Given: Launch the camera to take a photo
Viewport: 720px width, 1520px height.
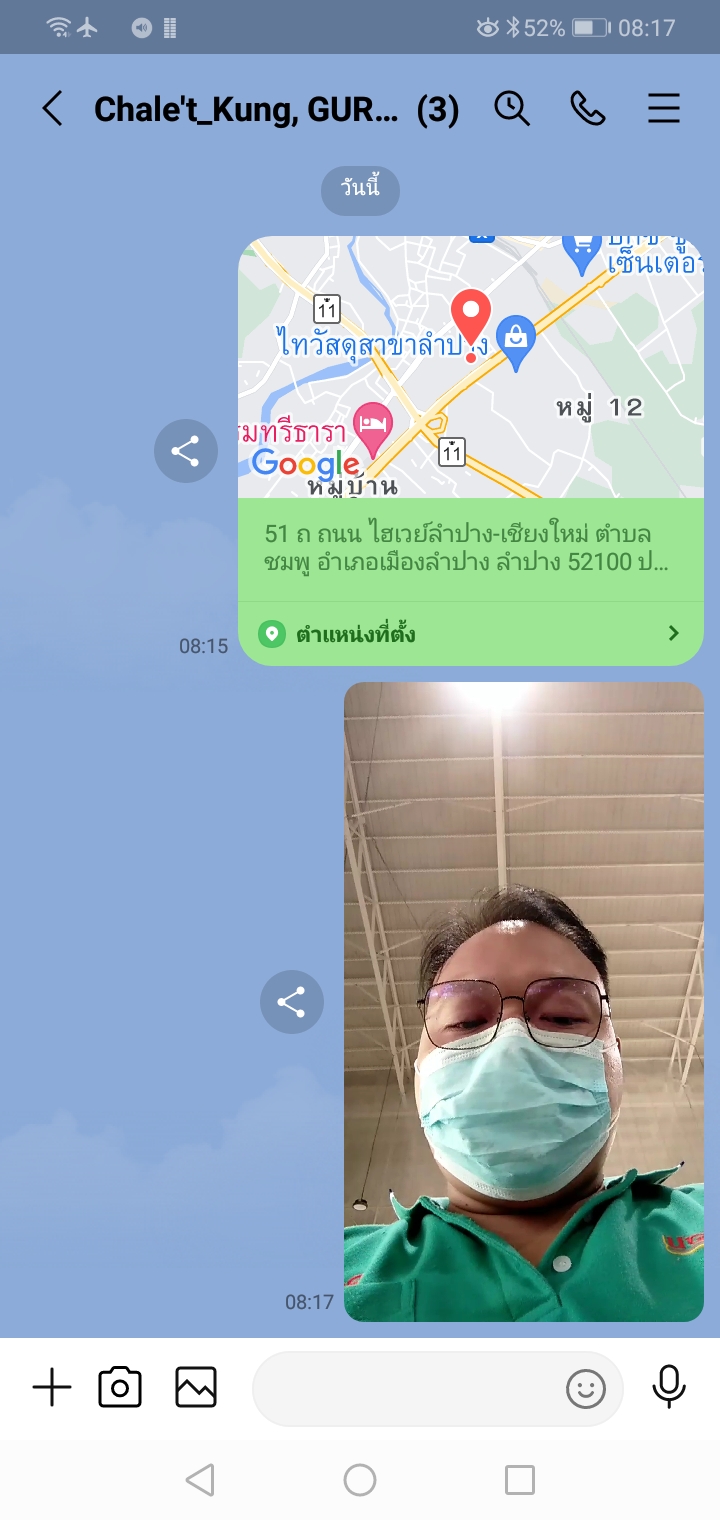Looking at the screenshot, I should coord(120,1388).
